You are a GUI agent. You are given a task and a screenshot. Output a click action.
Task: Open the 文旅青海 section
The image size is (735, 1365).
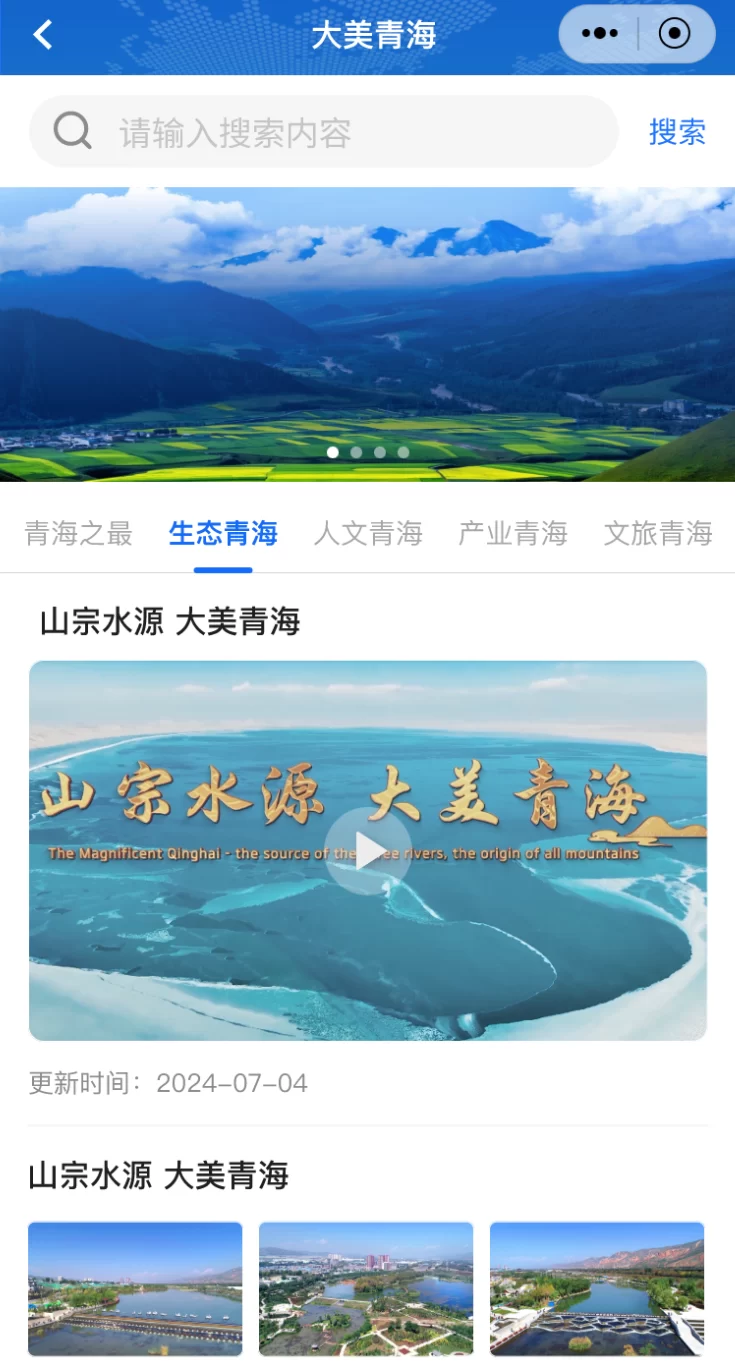point(658,533)
